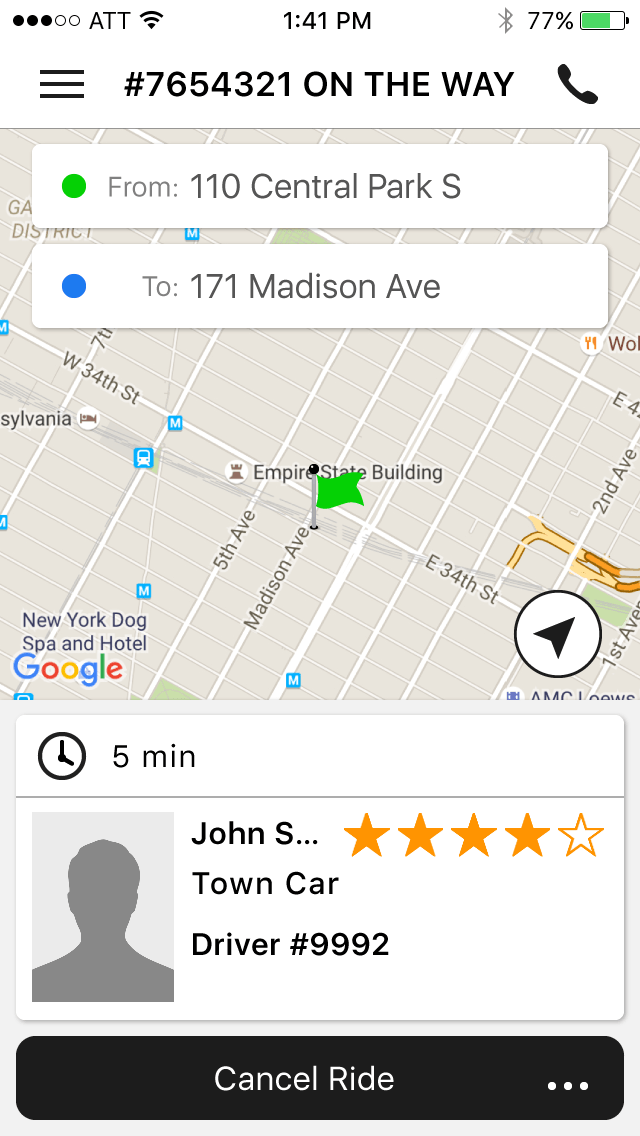Viewport: 640px width, 1136px height.
Task: Call the driver with the phone icon
Action: tap(577, 84)
